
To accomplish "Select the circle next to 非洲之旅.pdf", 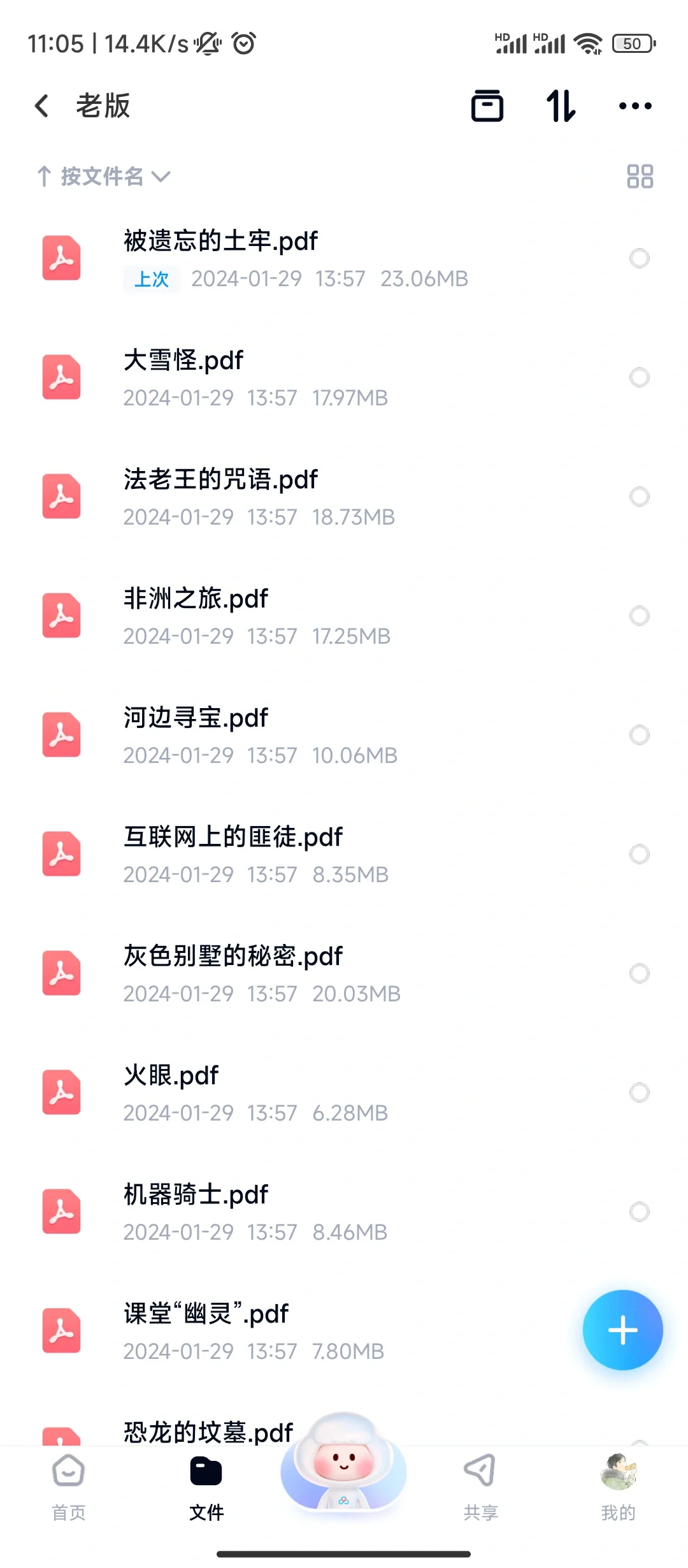I will pyautogui.click(x=639, y=616).
